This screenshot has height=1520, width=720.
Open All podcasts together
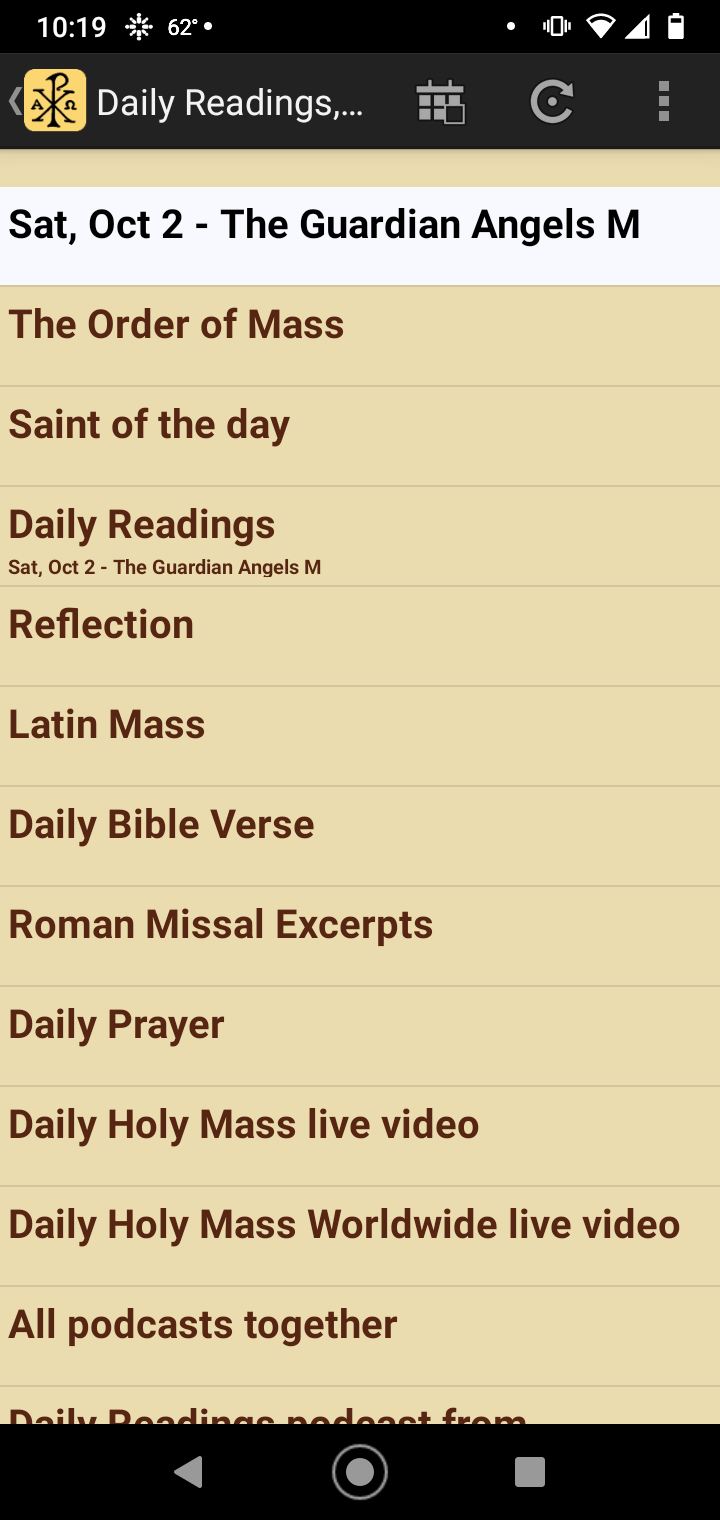pyautogui.click(x=360, y=1336)
